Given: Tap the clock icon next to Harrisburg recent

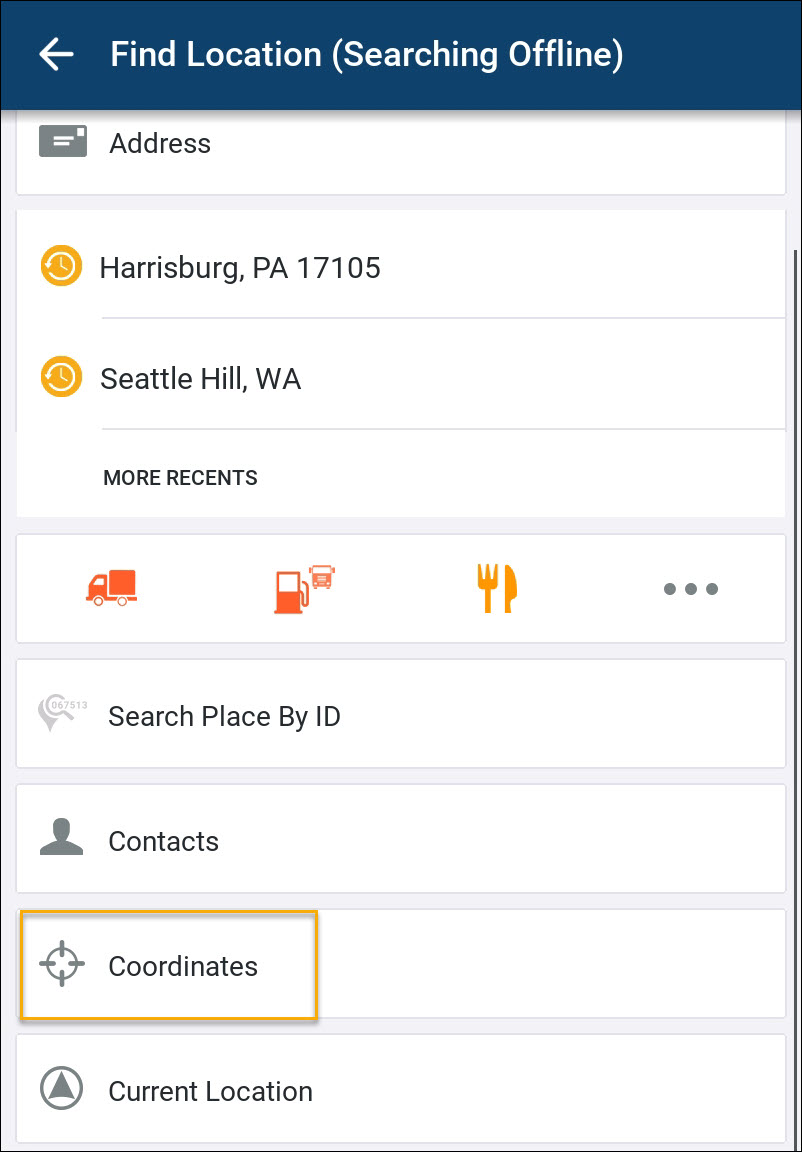Looking at the screenshot, I should pos(61,266).
